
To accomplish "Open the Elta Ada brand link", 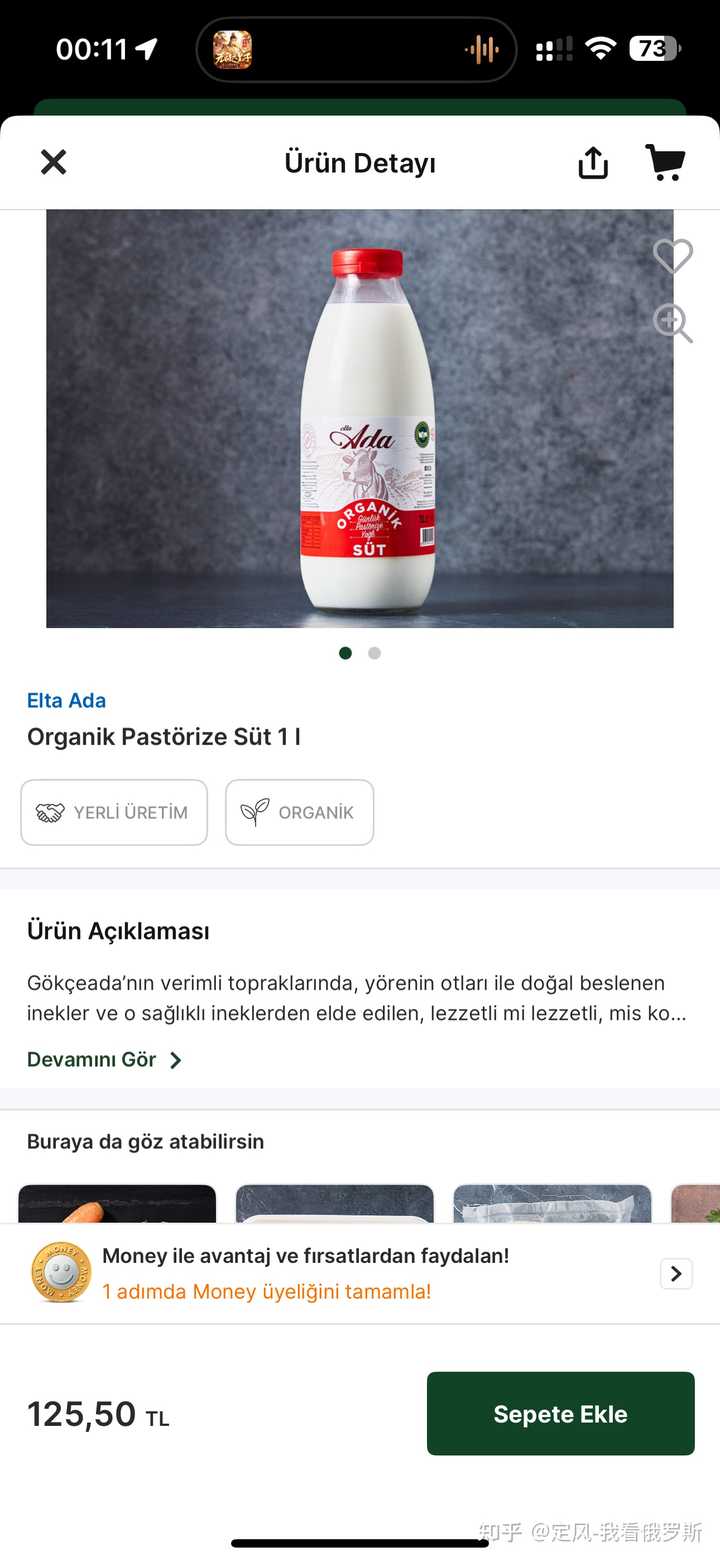I will [66, 700].
